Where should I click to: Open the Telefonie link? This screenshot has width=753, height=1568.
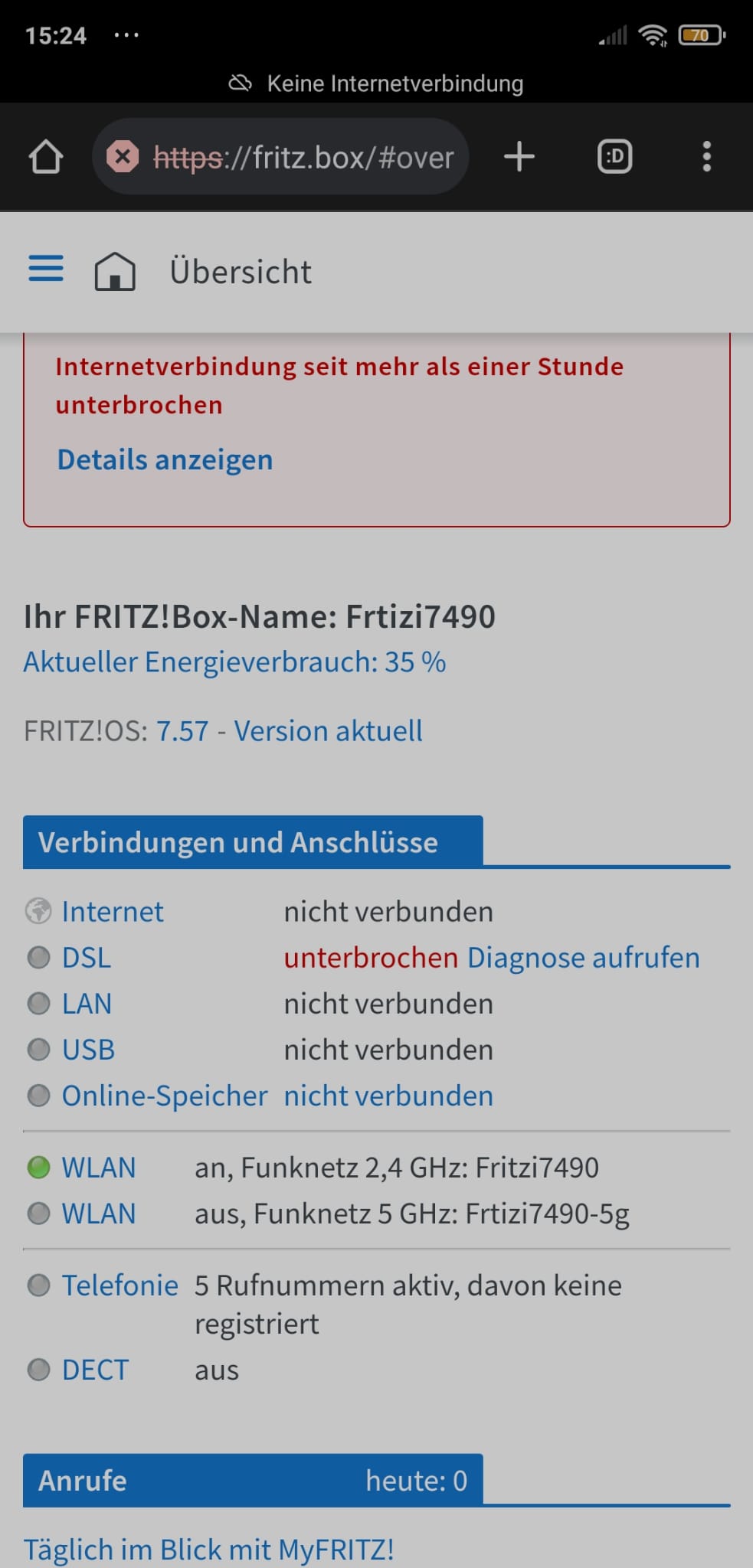(119, 1285)
